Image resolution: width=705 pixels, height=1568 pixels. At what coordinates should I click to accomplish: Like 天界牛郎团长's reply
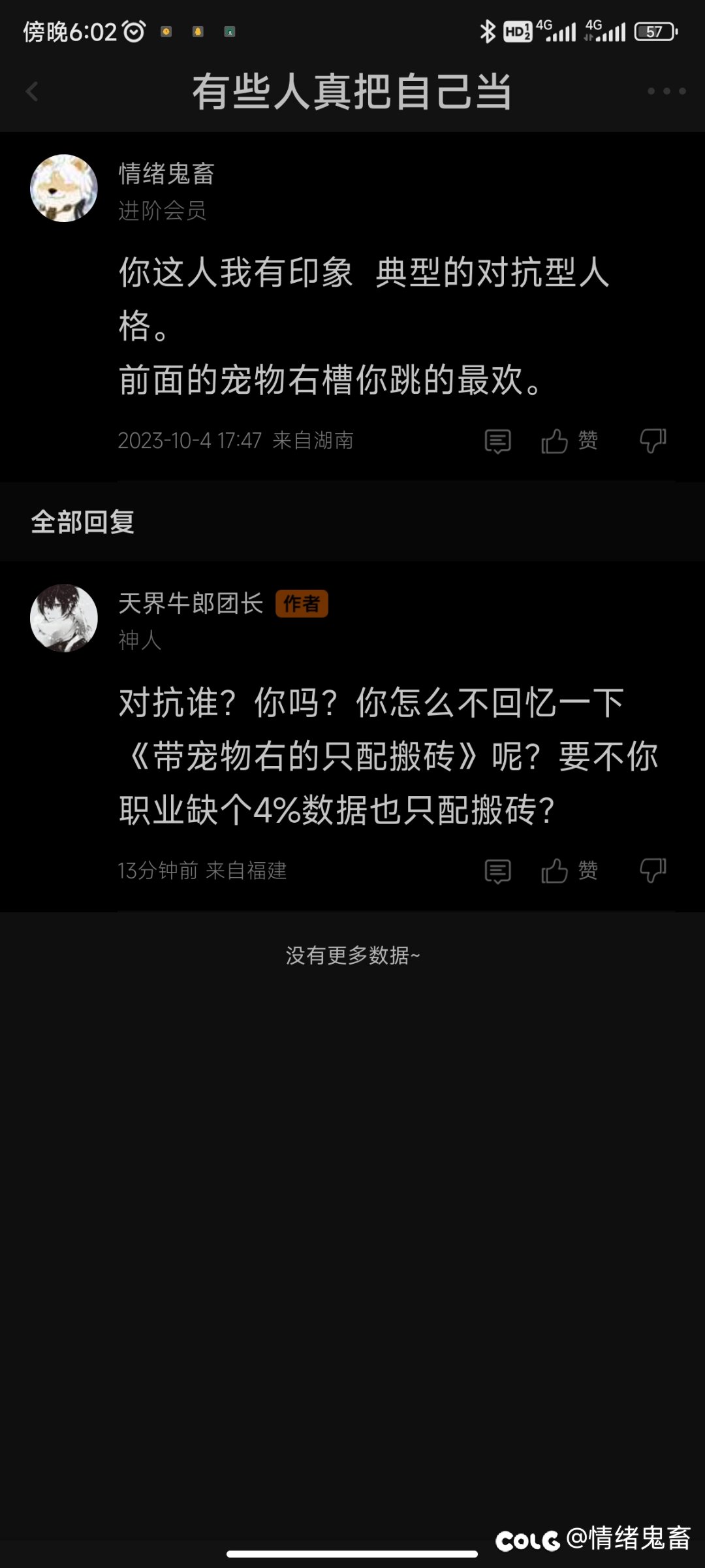point(569,871)
